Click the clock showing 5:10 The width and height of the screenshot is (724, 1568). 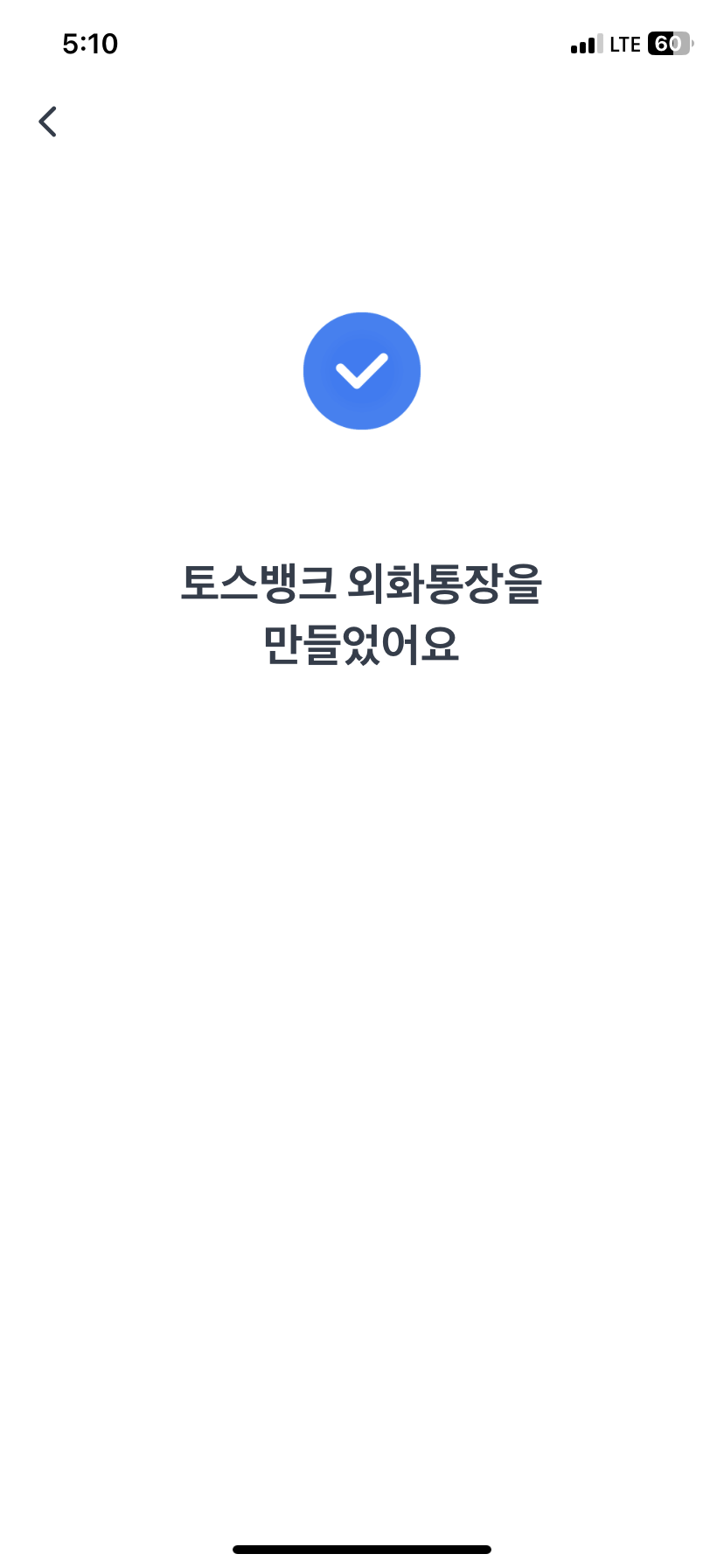pos(91,44)
